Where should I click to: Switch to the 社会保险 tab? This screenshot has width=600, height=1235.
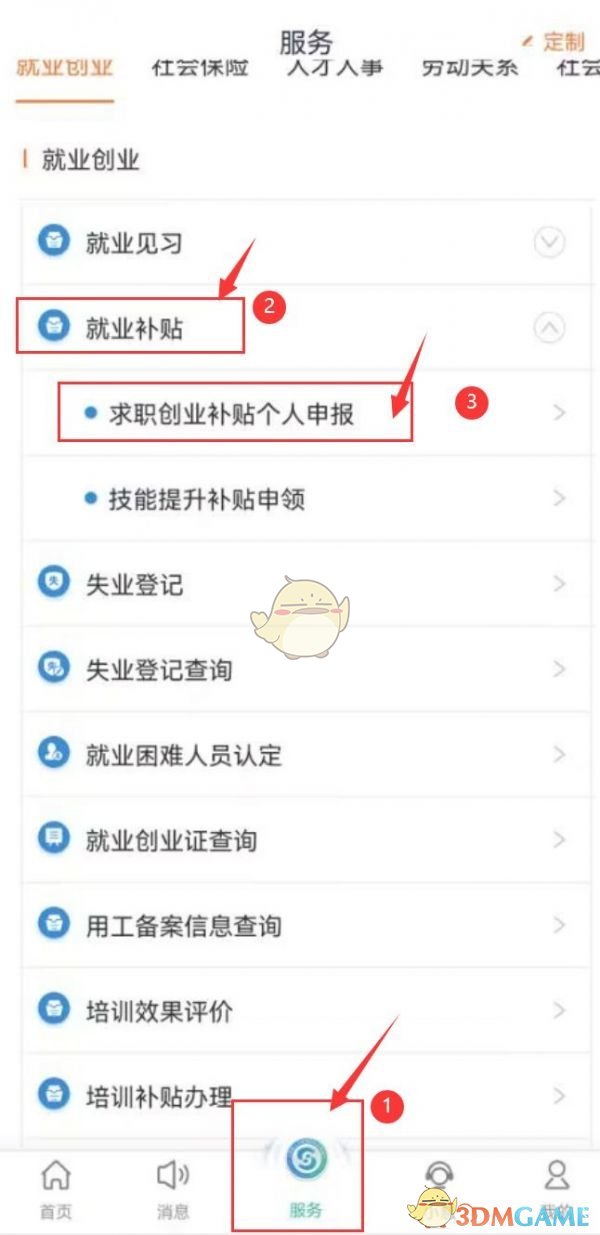[x=199, y=68]
